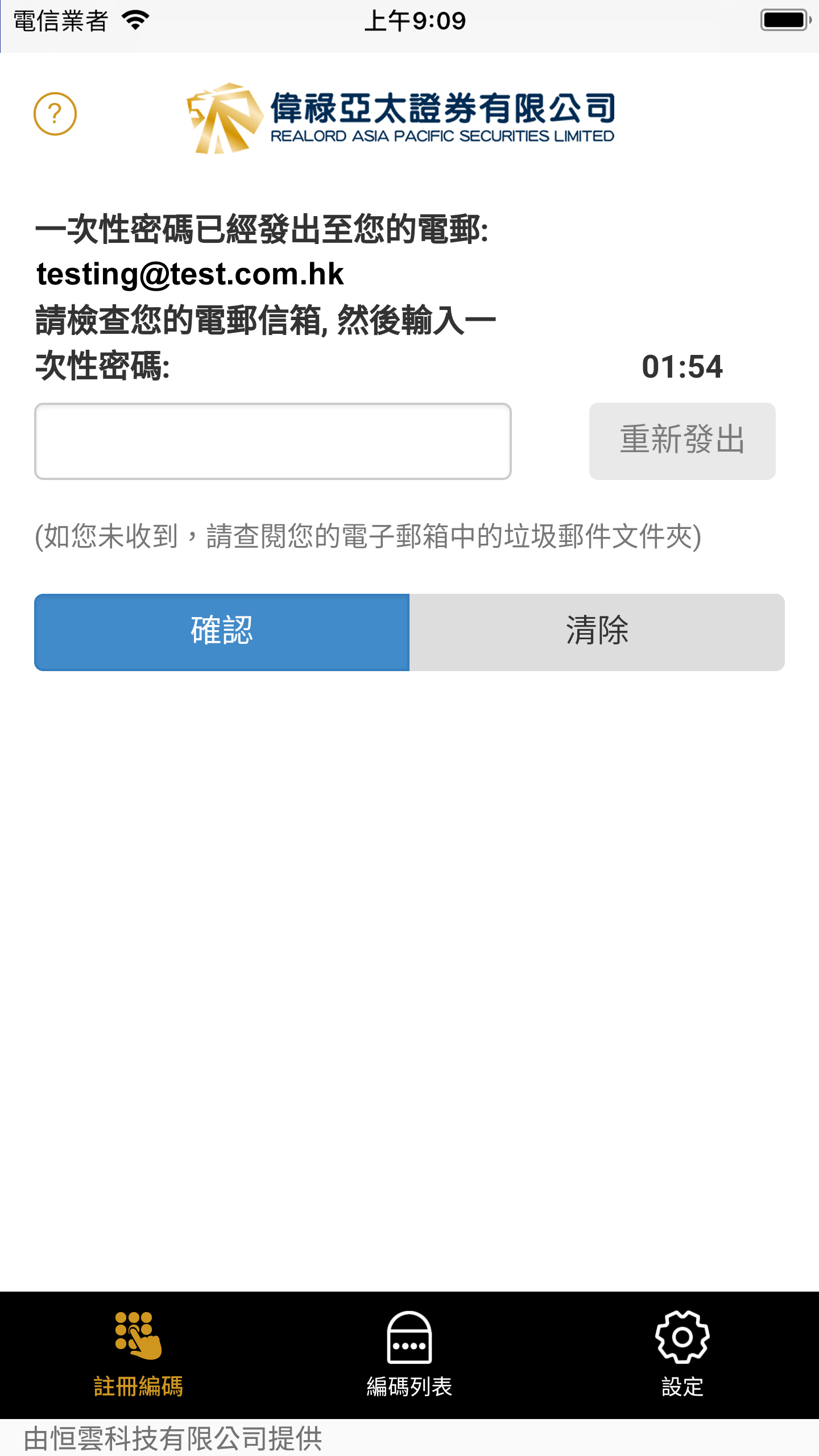Focus the one-time password input field

[273, 441]
